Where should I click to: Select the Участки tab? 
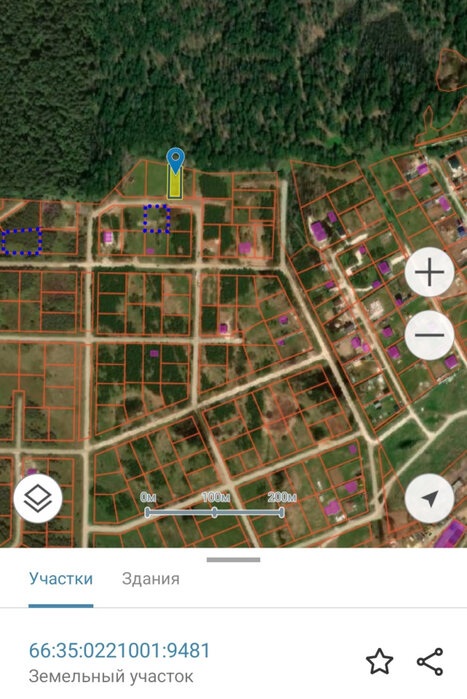click(61, 579)
